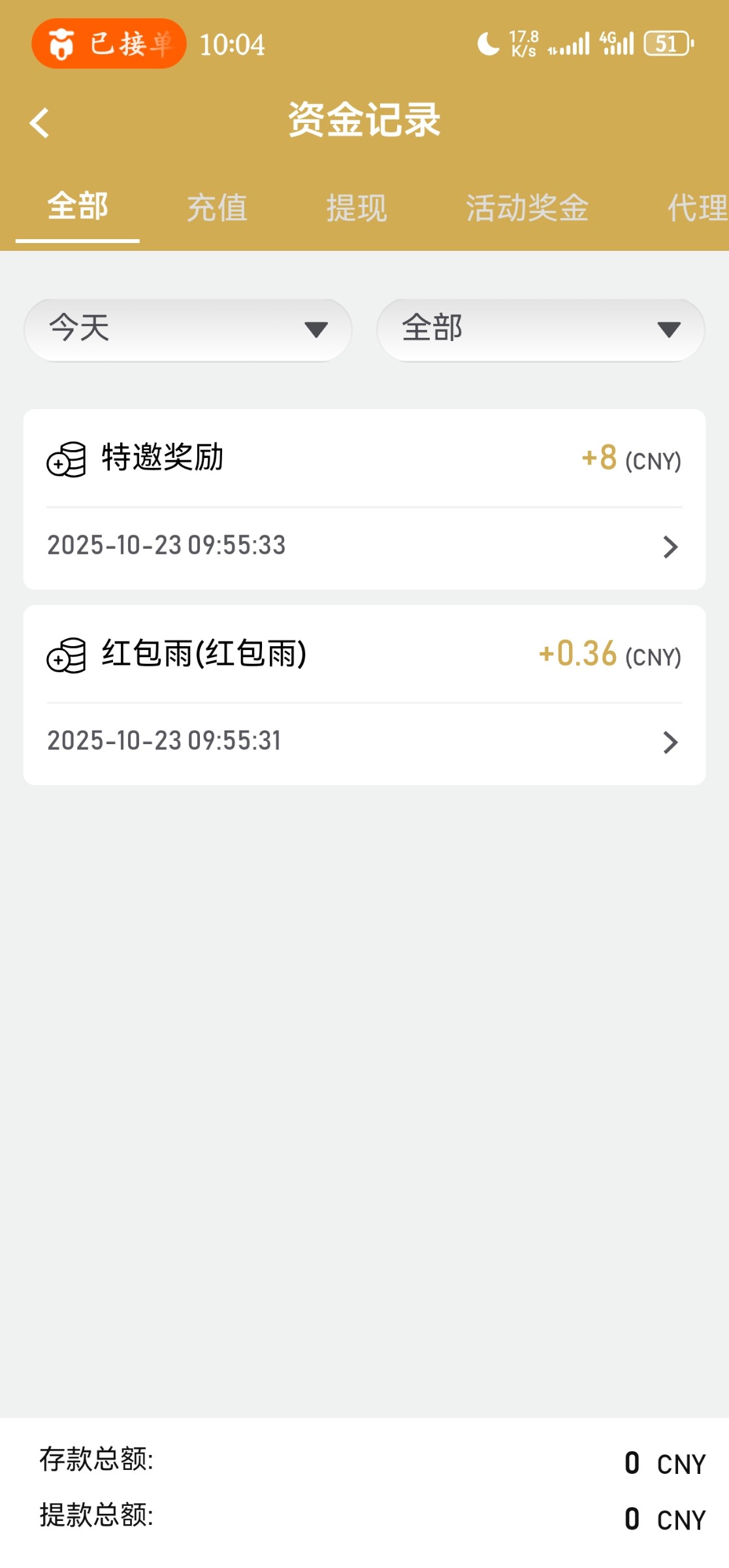Switch to the 提现 tab
Viewport: 729px width, 1568px height.
[357, 208]
